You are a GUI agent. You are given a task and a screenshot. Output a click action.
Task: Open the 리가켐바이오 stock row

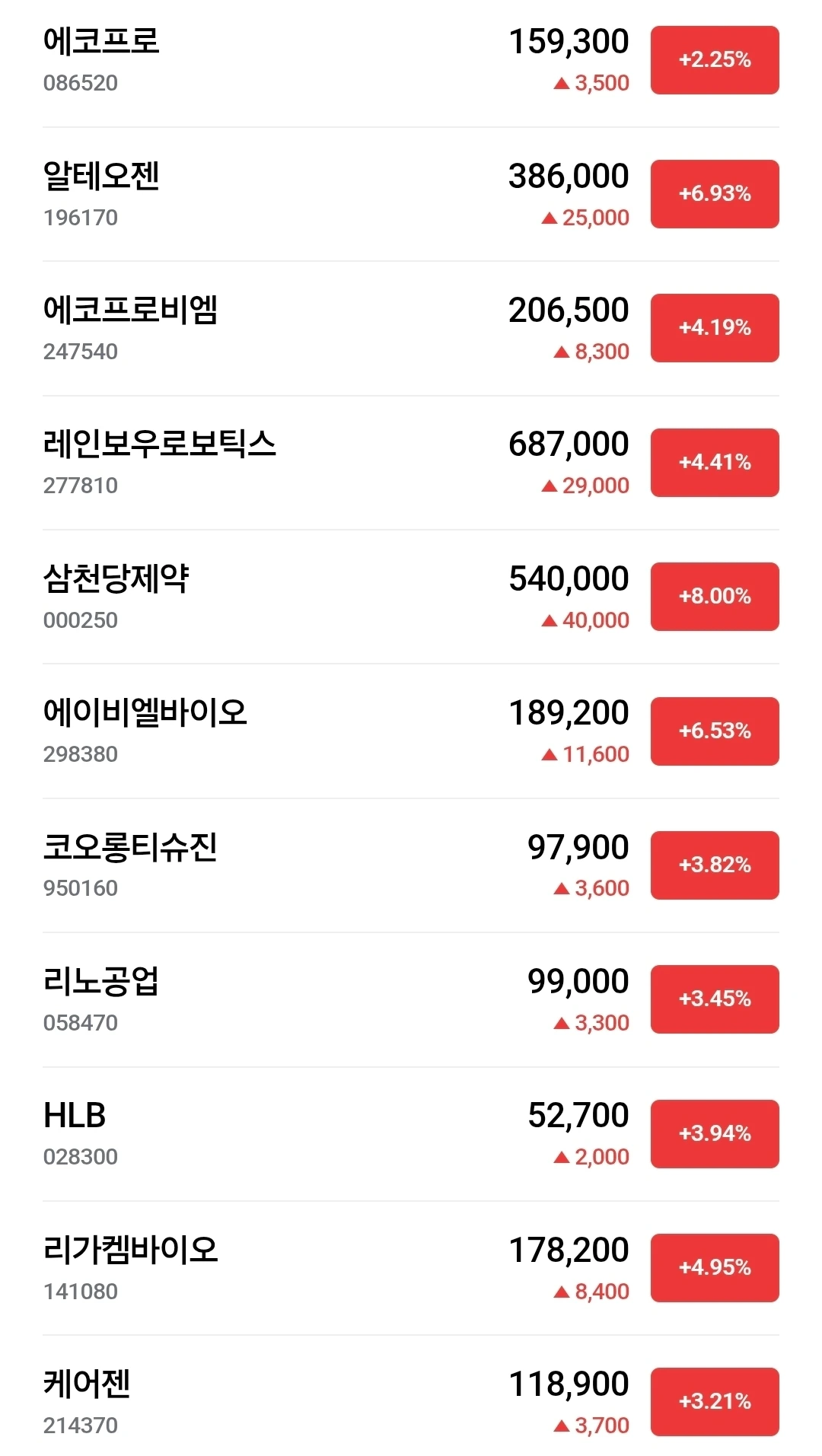pos(411,1268)
